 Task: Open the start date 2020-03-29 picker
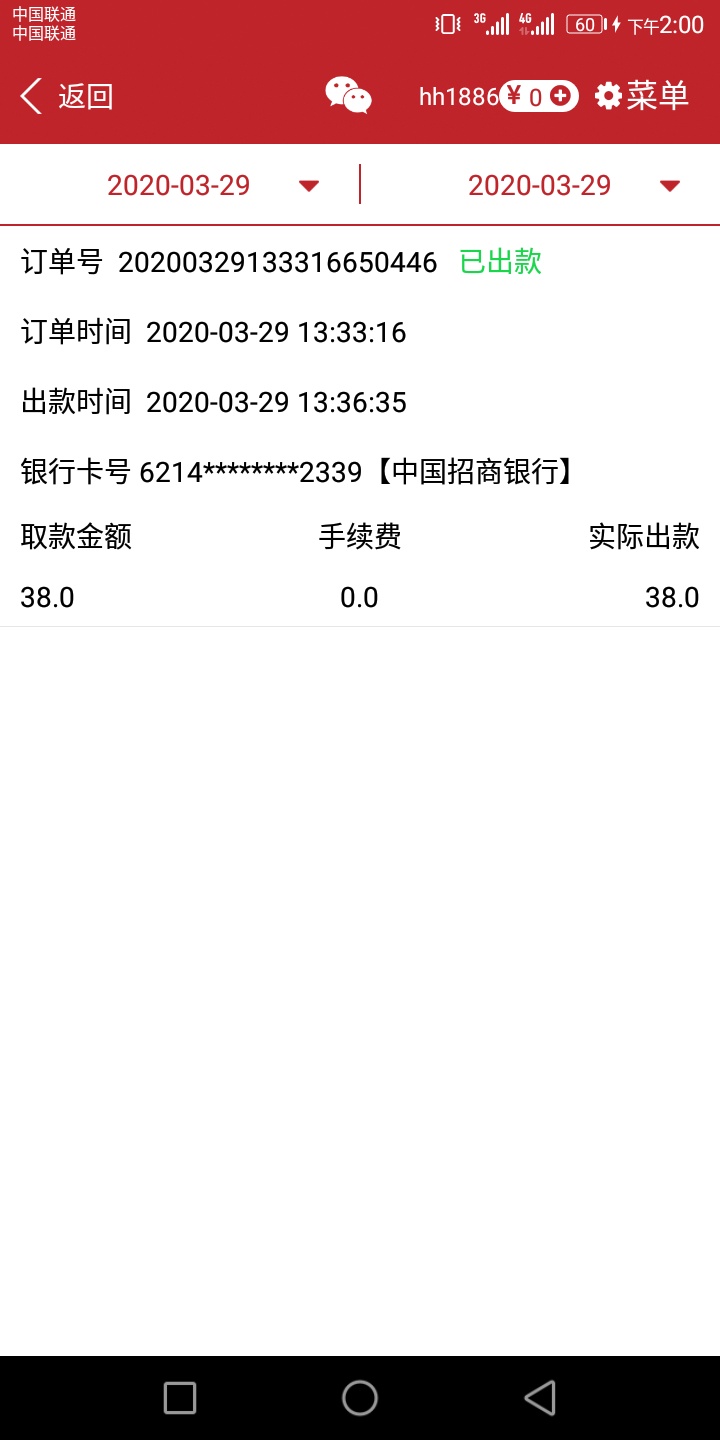pos(212,185)
